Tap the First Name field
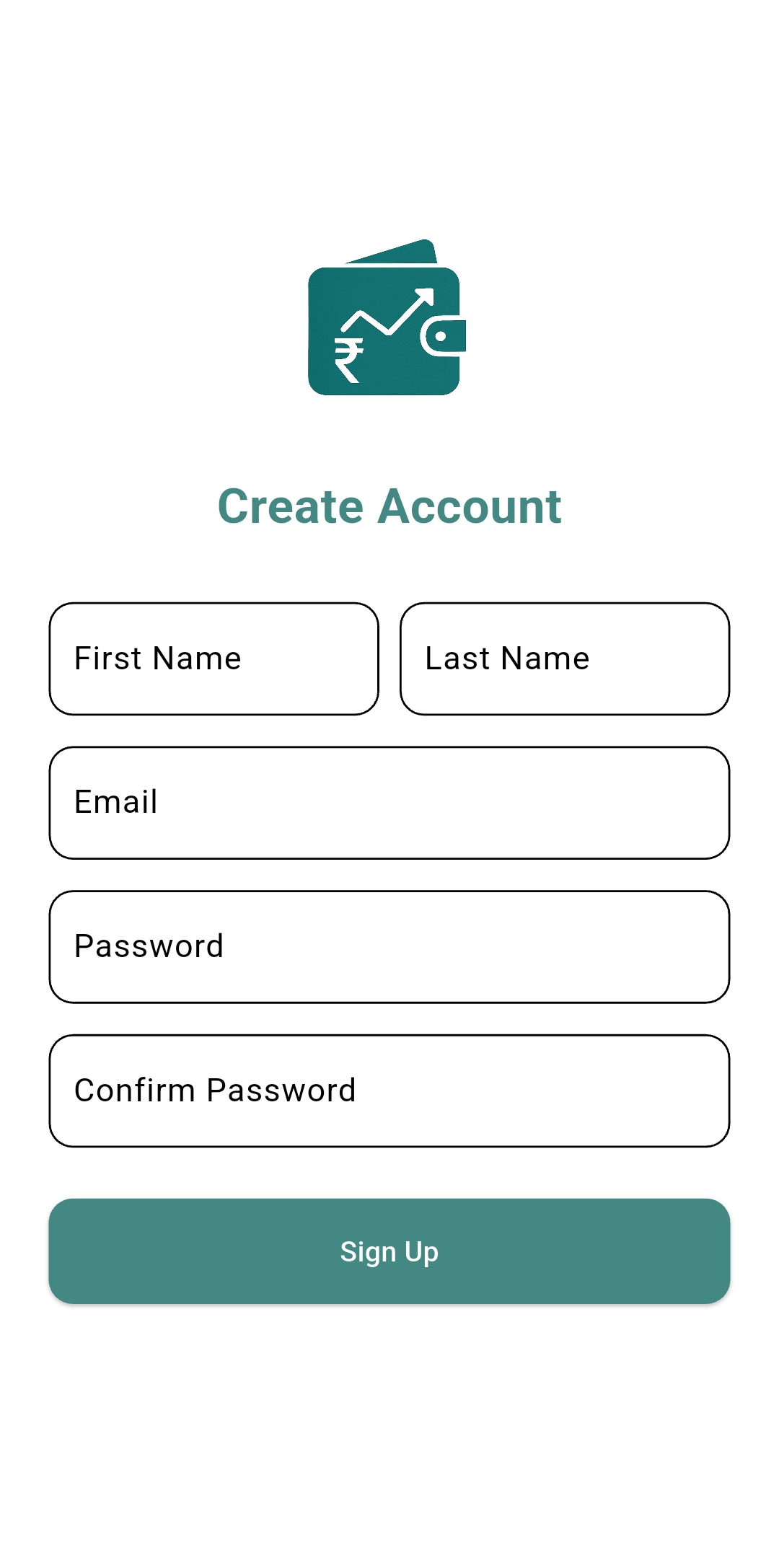Viewport: 779px width, 1568px height. tap(214, 659)
